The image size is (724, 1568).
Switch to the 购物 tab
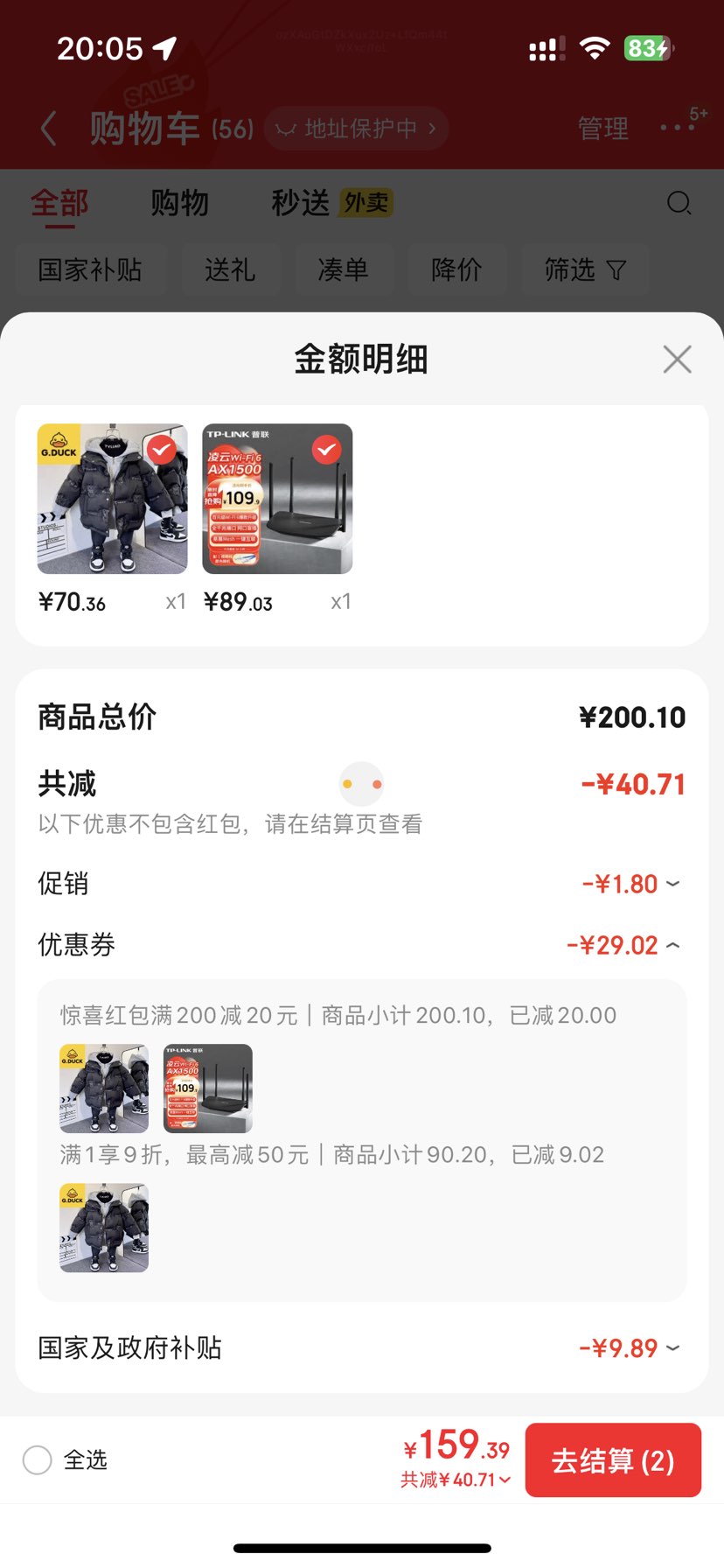coord(180,203)
